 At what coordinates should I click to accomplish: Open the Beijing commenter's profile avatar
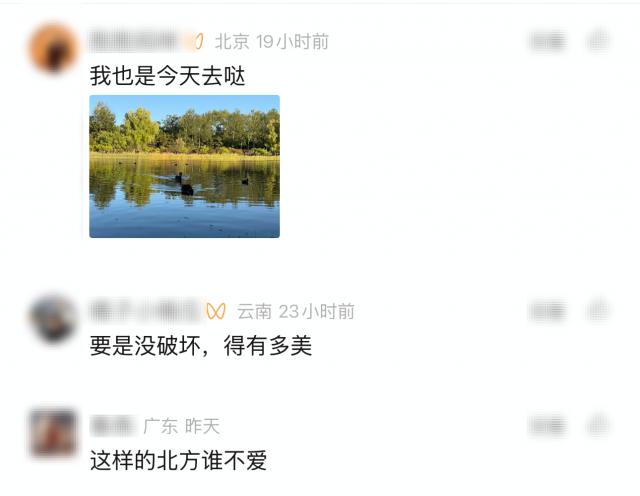coord(53,48)
